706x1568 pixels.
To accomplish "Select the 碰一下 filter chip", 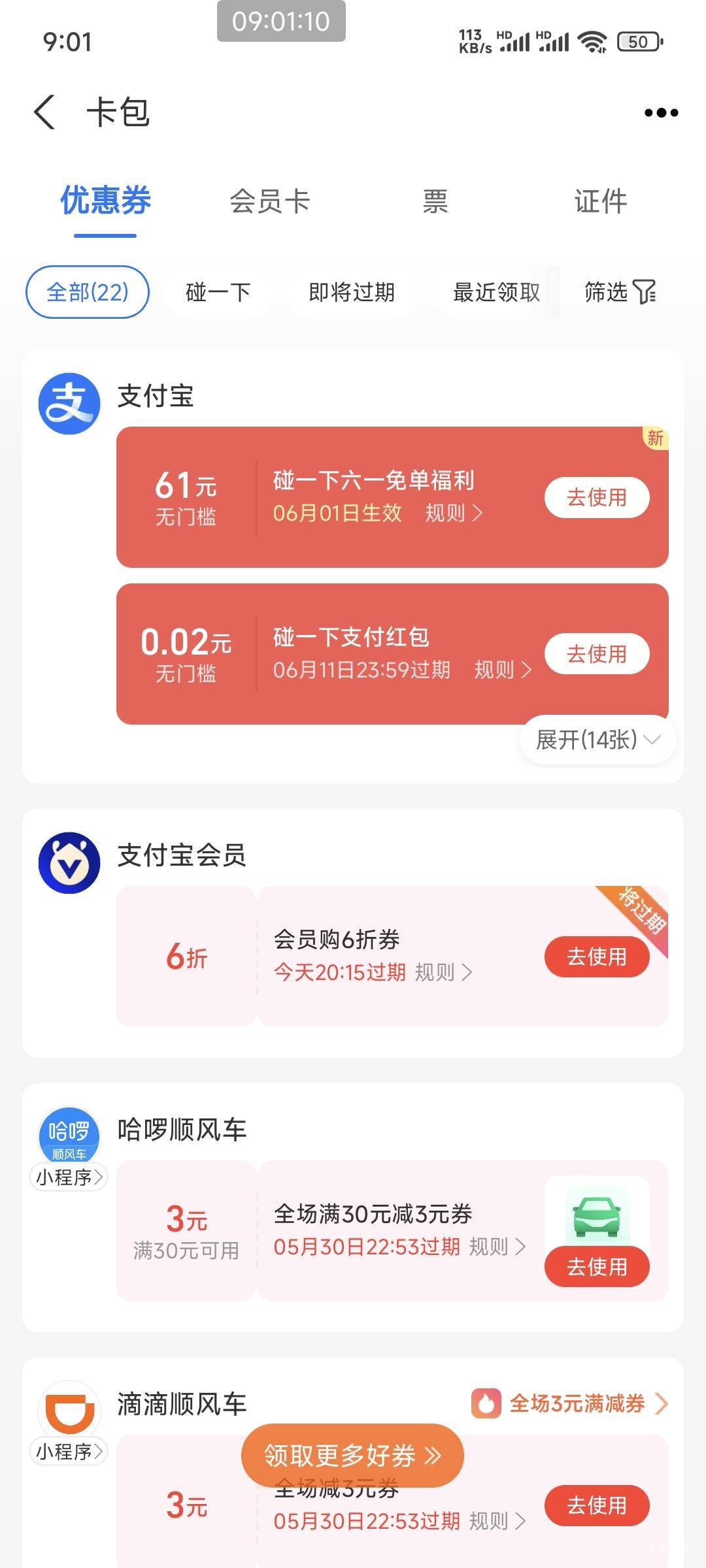I will [x=218, y=292].
